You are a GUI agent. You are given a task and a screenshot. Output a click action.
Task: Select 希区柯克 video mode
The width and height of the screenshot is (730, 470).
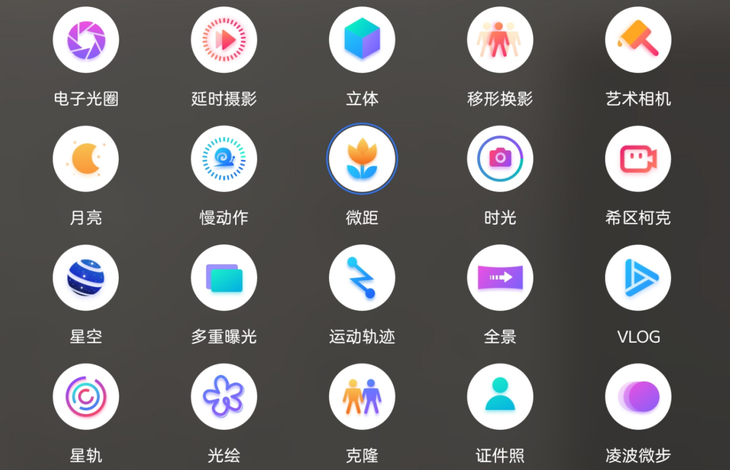[638, 159]
